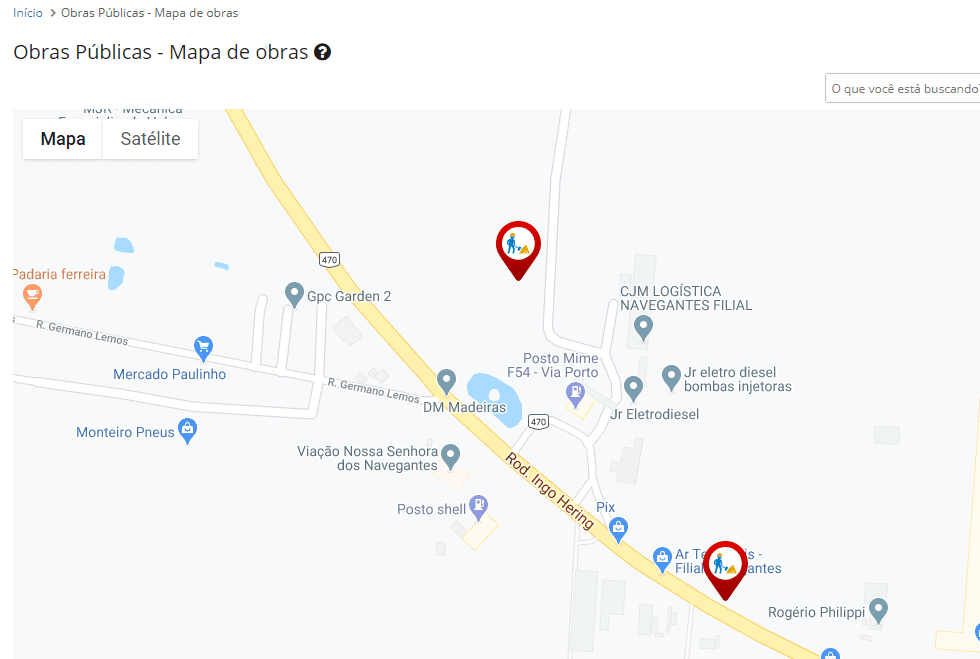980x659 pixels.
Task: Open the Posto Mime F54 gas station pin
Action: 575,393
